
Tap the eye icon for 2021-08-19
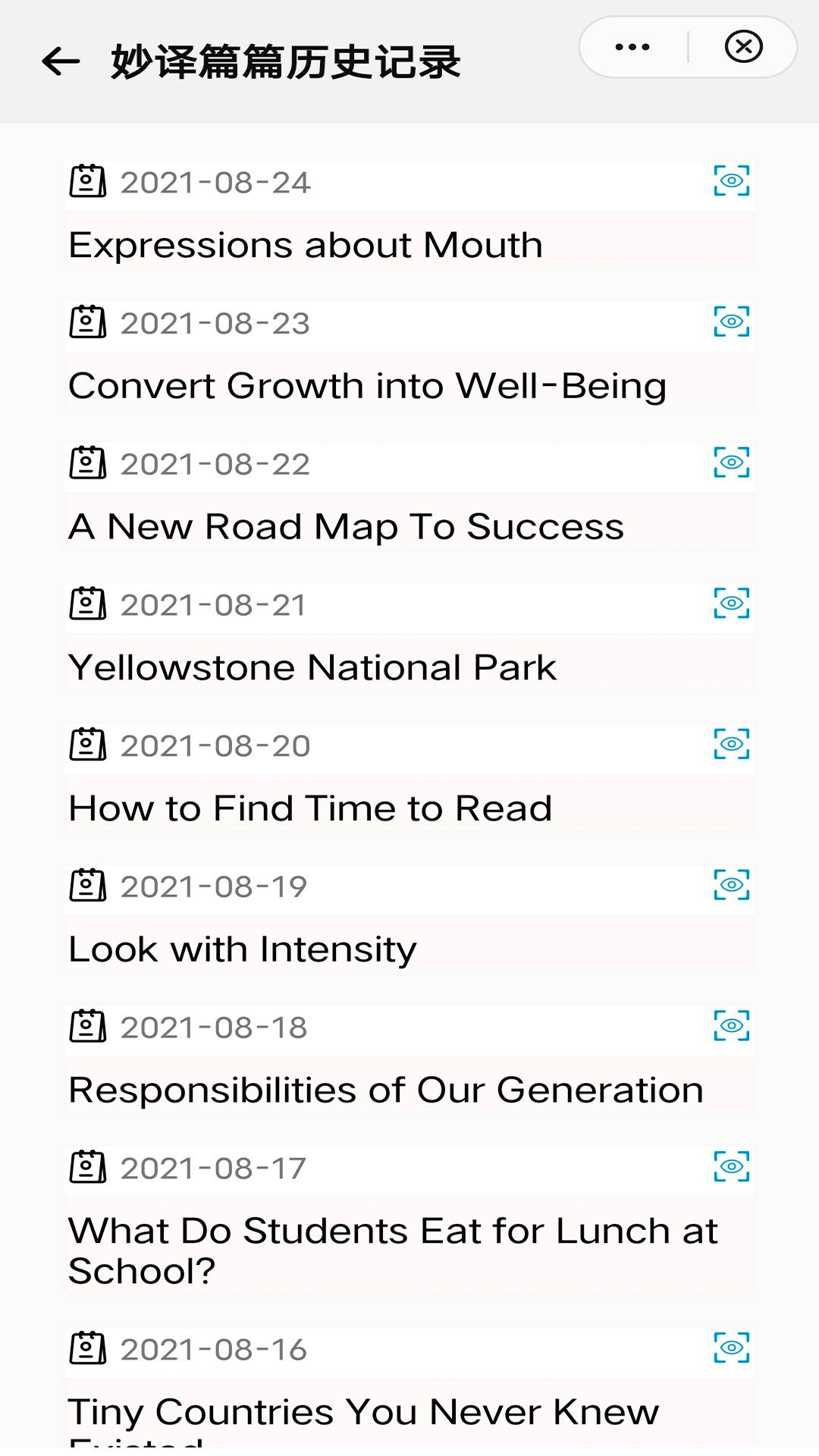pyautogui.click(x=731, y=885)
